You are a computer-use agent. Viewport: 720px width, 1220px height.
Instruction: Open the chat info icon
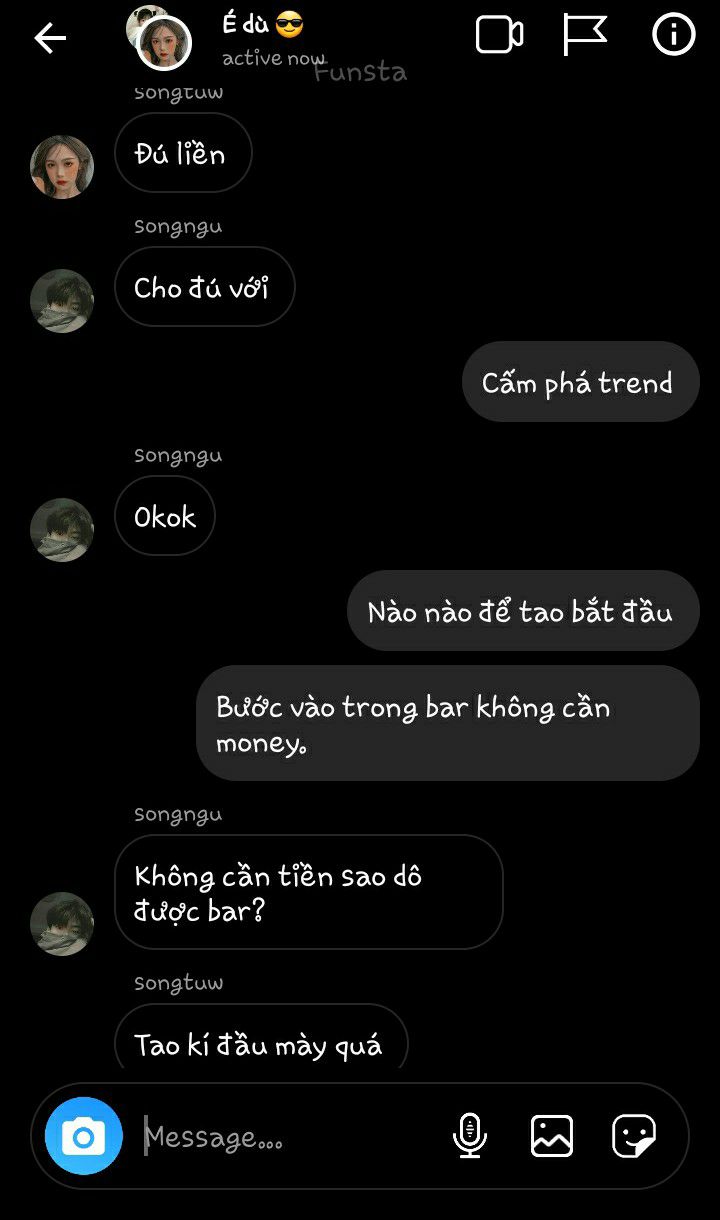click(x=673, y=36)
